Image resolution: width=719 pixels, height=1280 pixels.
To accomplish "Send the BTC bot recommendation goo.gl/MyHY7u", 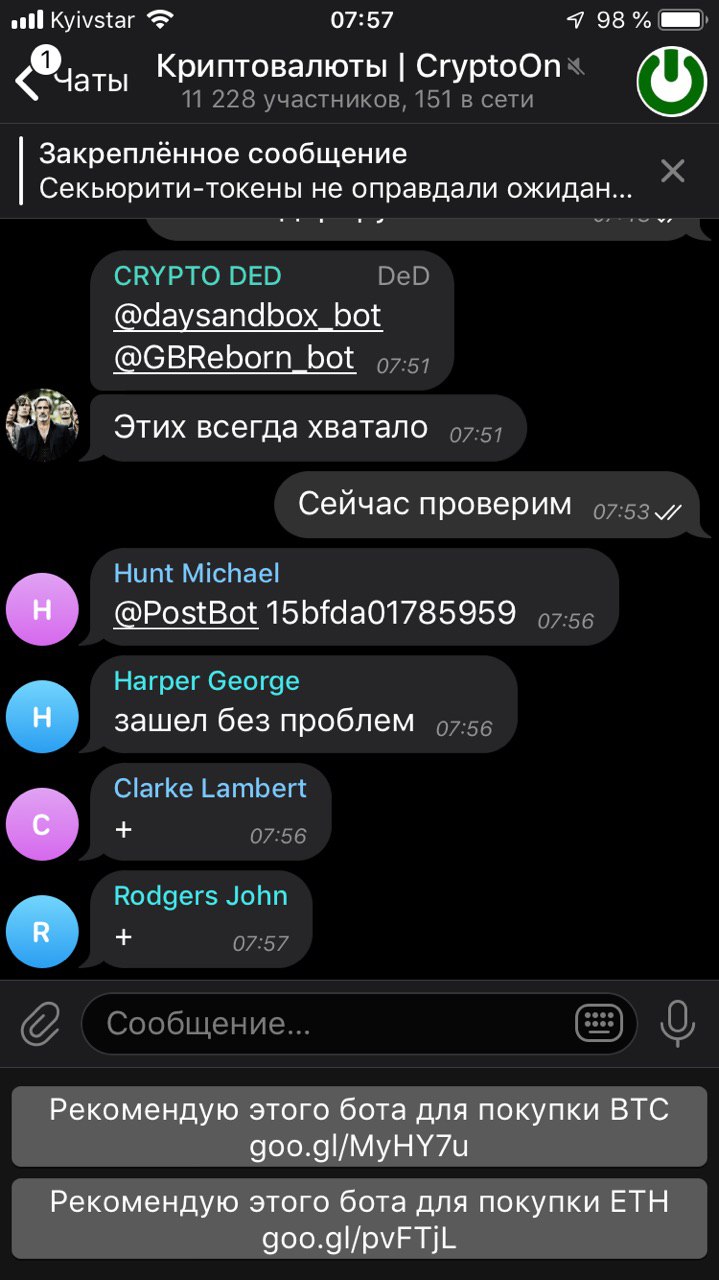I will click(359, 1127).
